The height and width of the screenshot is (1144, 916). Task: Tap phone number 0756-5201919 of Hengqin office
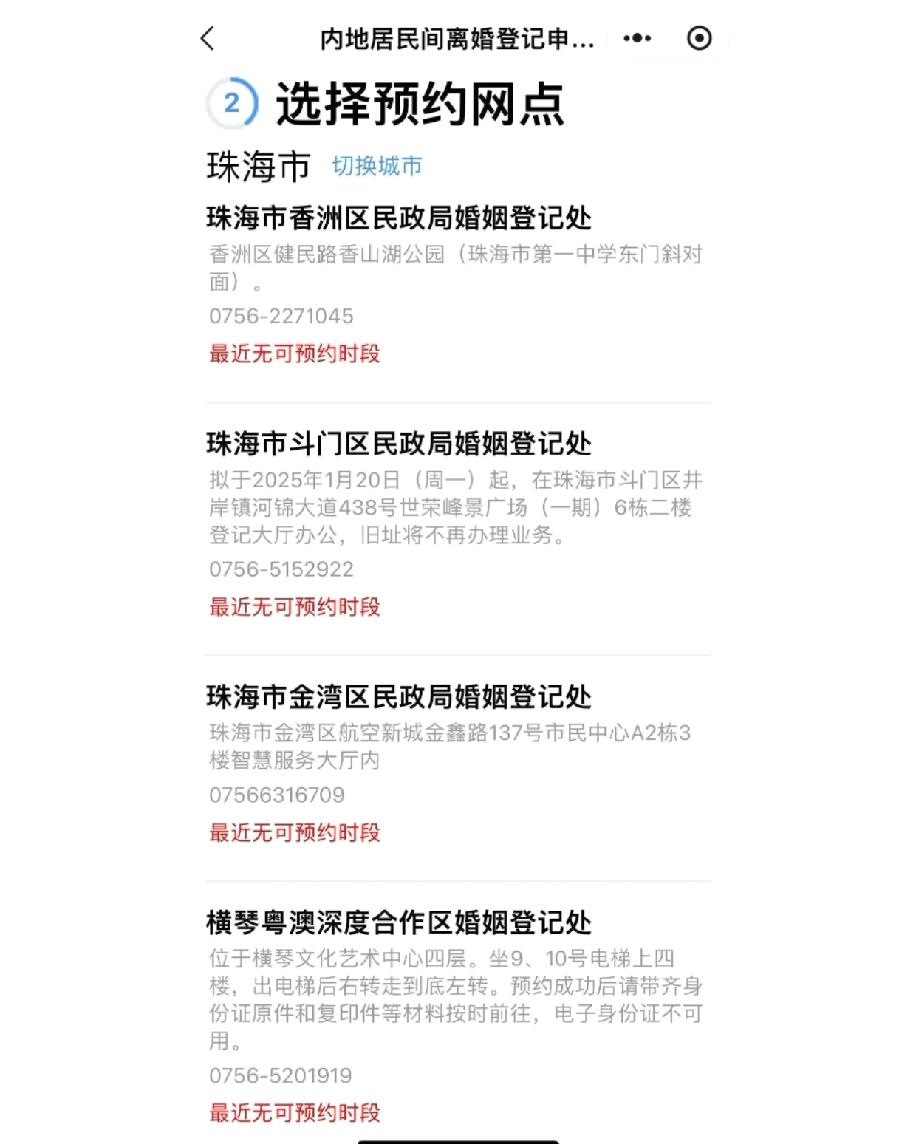(x=280, y=1076)
